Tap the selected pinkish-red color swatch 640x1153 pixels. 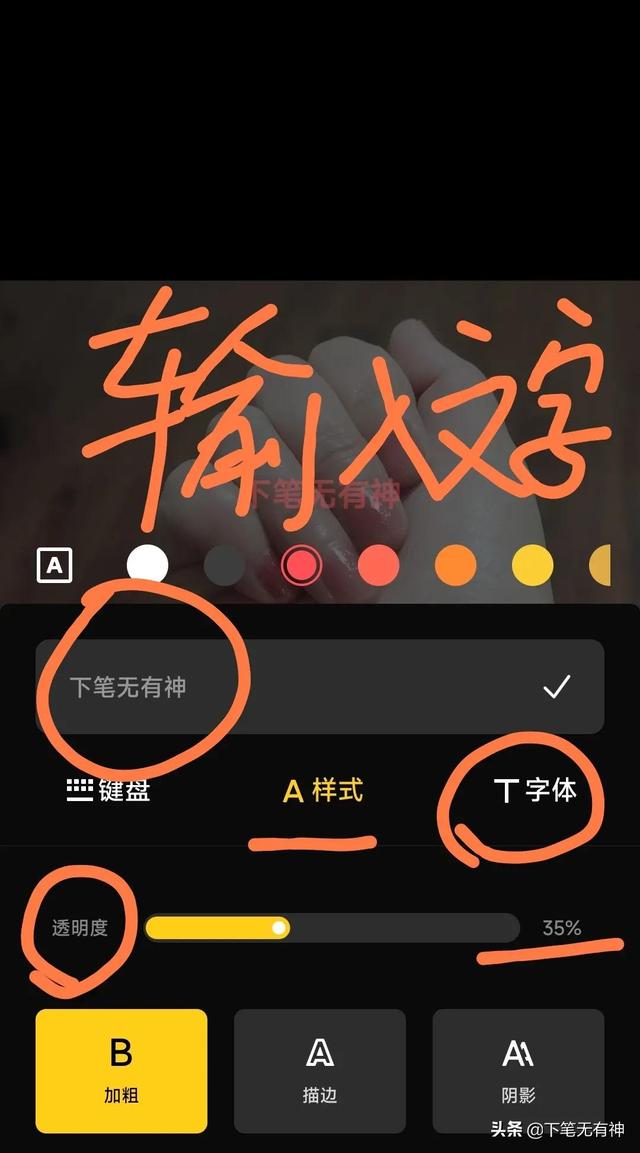301,565
